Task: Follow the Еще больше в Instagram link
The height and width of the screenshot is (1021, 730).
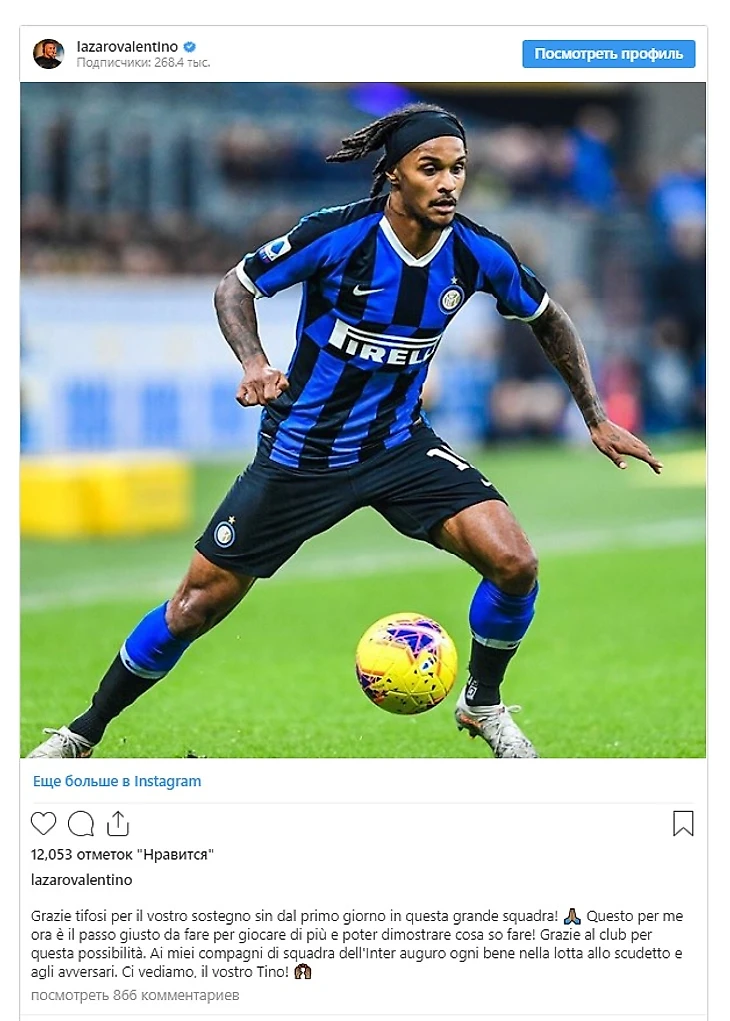Action: click(x=117, y=781)
